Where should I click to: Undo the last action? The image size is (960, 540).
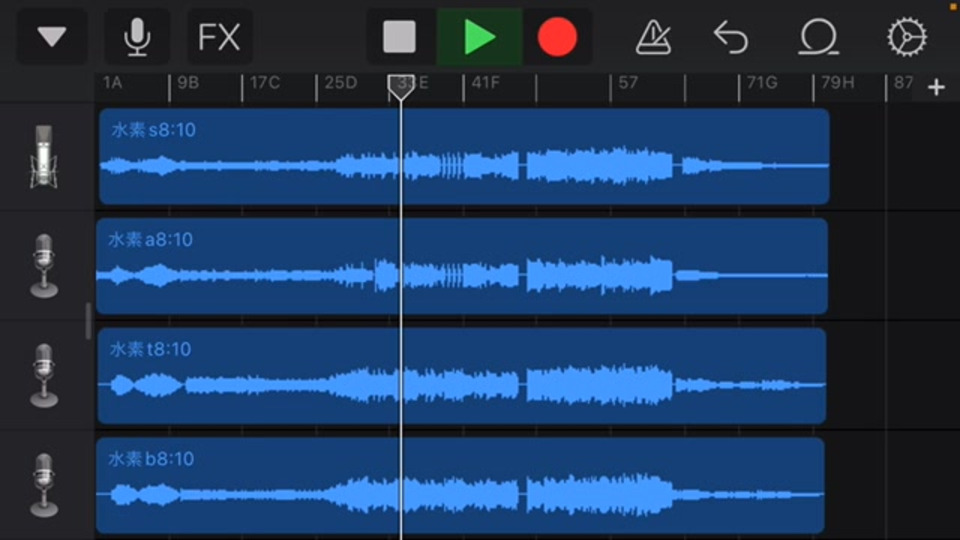pyautogui.click(x=731, y=38)
